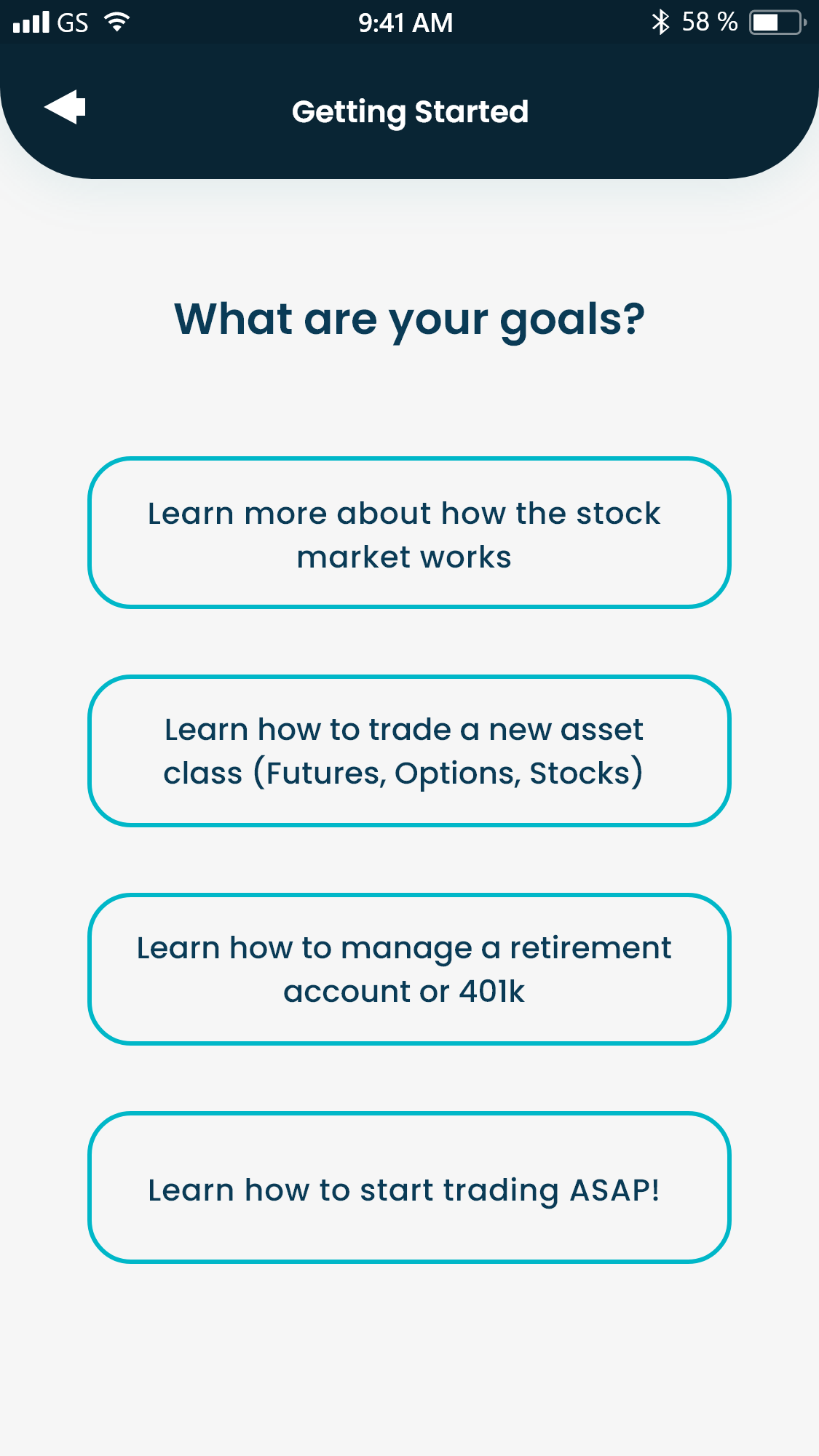Go back using the header arrow
This screenshot has height=1456, width=819.
(66, 108)
